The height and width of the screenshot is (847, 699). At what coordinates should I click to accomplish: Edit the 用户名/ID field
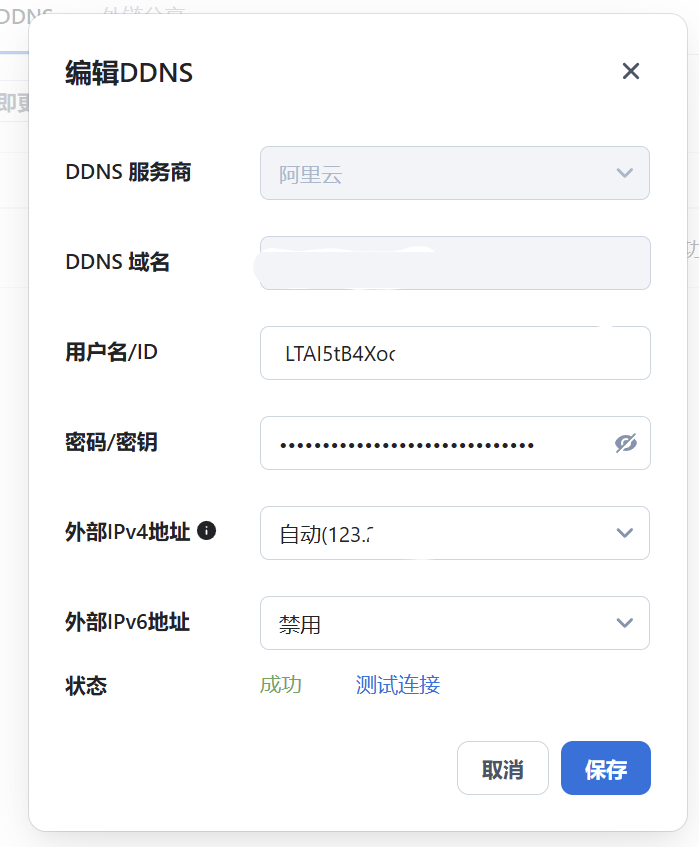pyautogui.click(x=455, y=353)
